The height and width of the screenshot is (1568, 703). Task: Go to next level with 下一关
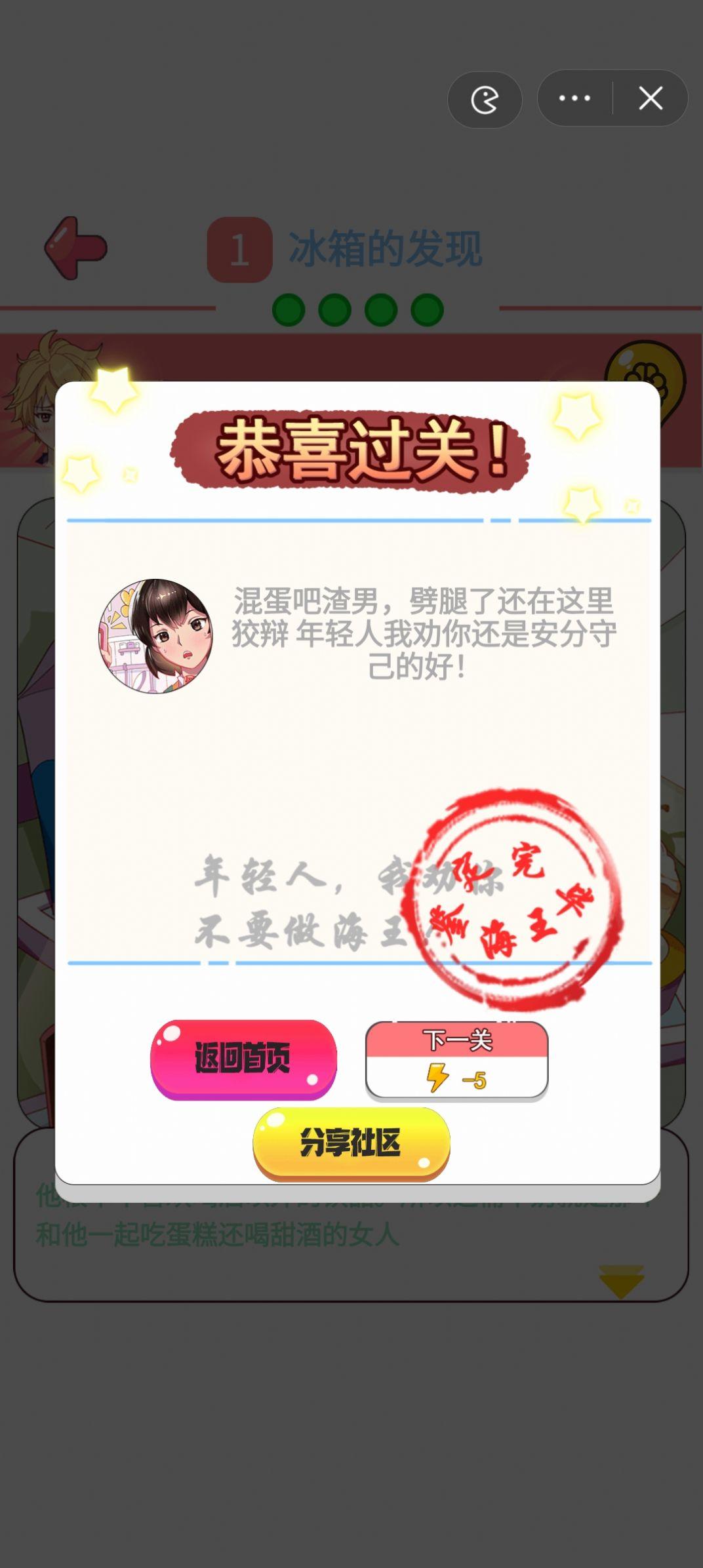click(456, 1060)
